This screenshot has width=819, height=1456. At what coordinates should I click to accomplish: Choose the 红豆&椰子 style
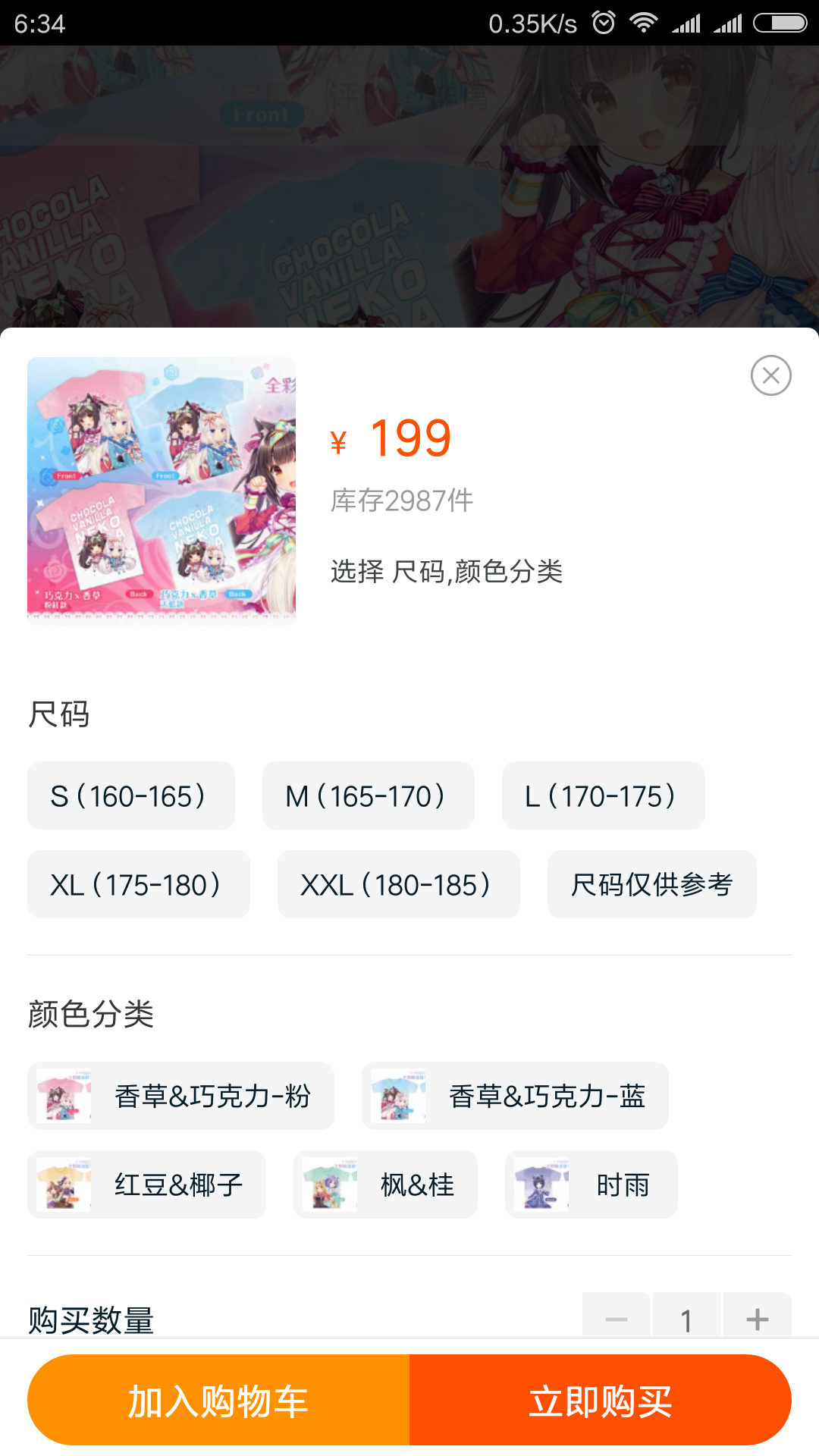(146, 1185)
